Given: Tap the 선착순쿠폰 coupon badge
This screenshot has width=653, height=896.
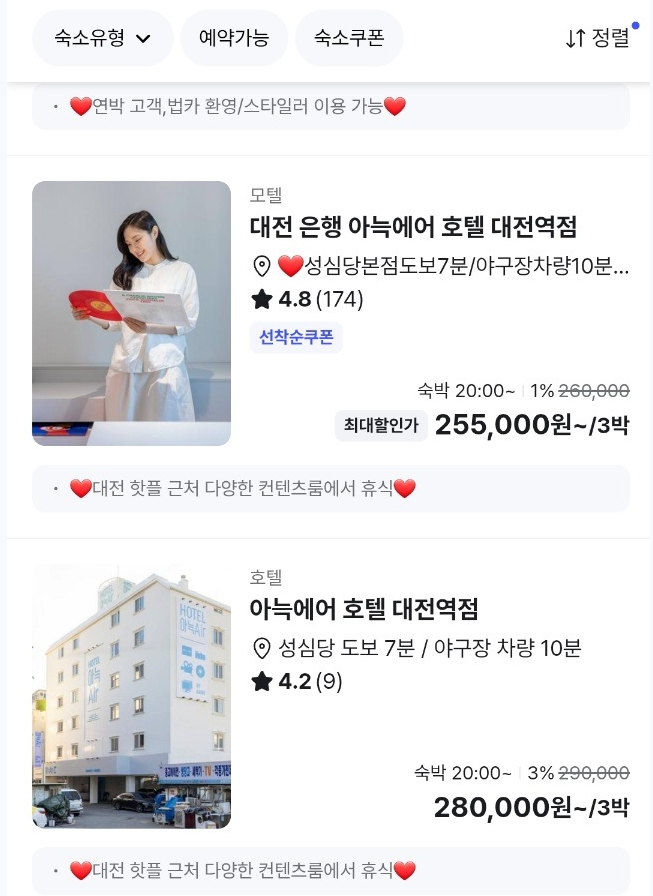Looking at the screenshot, I should 296,338.
